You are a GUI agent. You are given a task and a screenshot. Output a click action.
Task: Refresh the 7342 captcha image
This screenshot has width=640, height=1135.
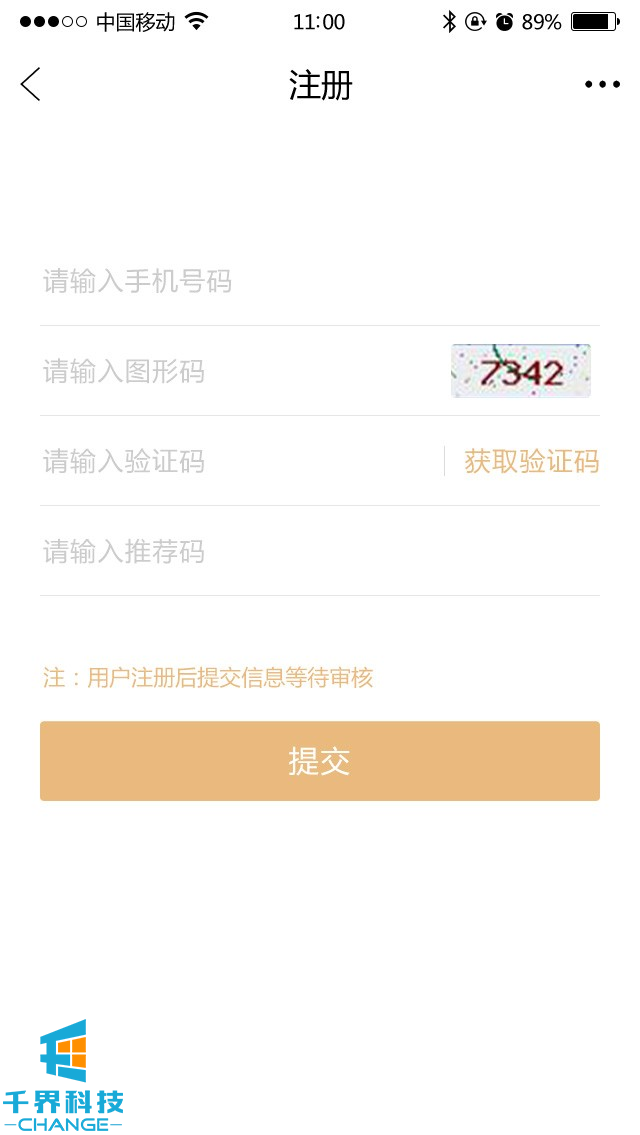click(521, 371)
